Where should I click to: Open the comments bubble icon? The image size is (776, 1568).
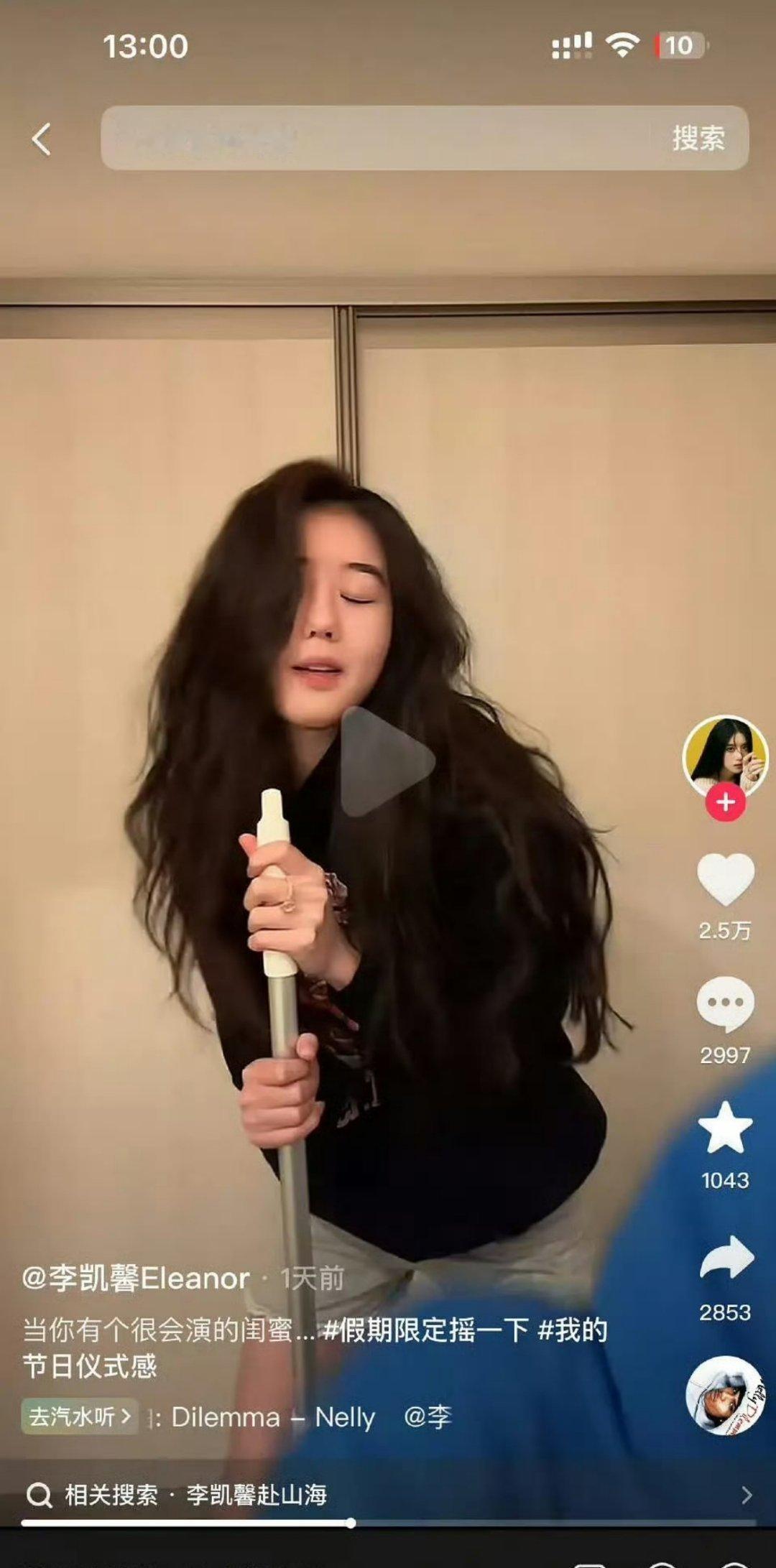coord(725,1003)
